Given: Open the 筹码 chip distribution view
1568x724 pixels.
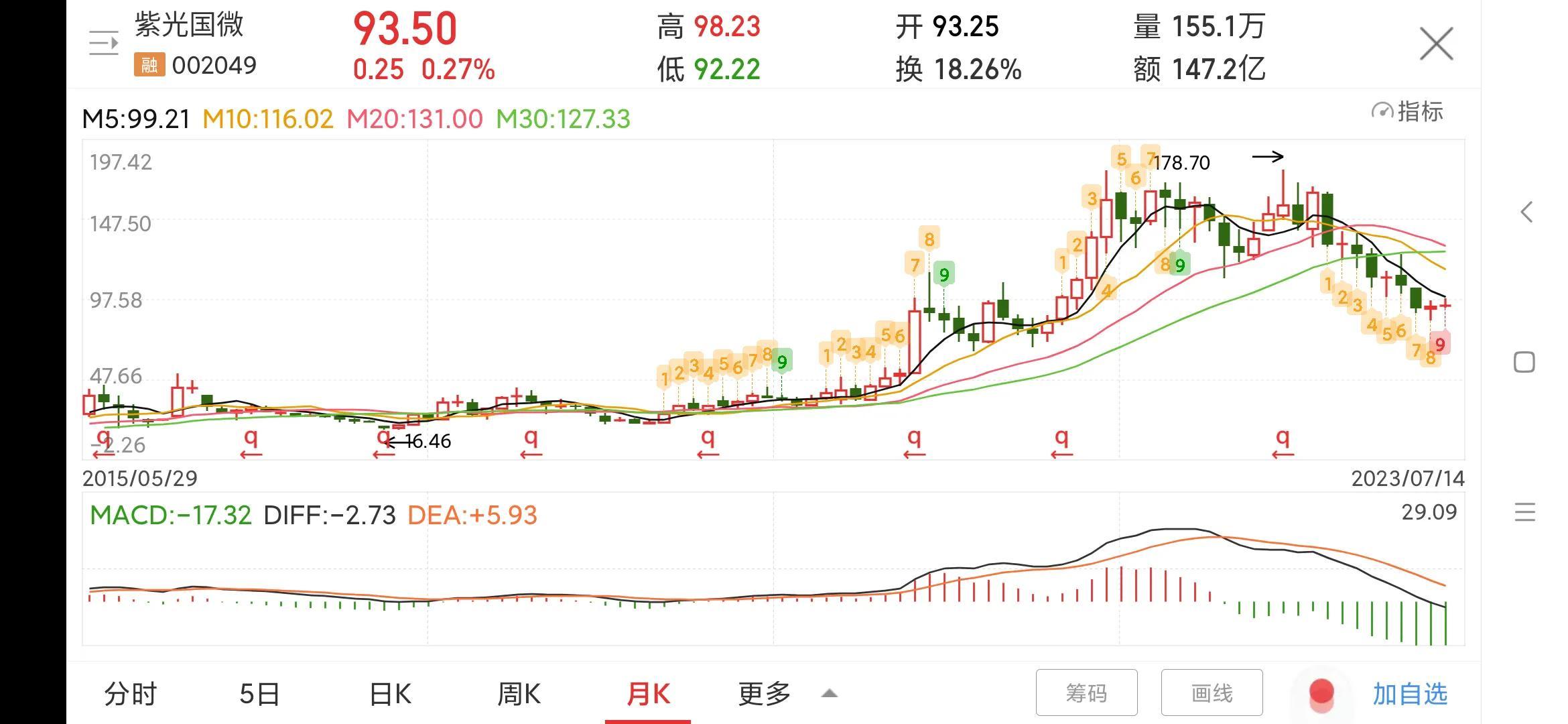Looking at the screenshot, I should coord(1086,692).
